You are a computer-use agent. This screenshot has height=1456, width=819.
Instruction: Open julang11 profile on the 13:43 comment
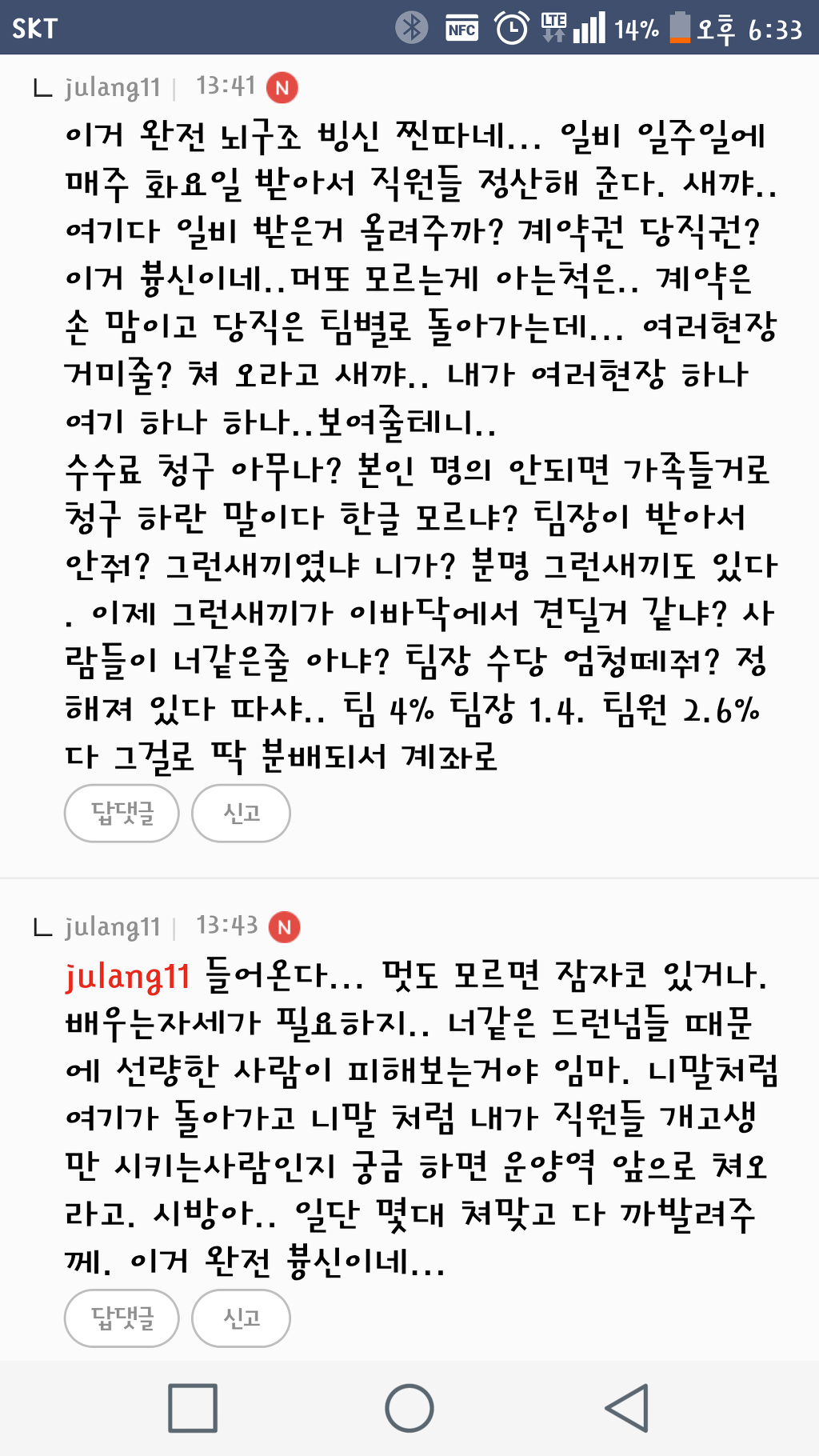(113, 927)
